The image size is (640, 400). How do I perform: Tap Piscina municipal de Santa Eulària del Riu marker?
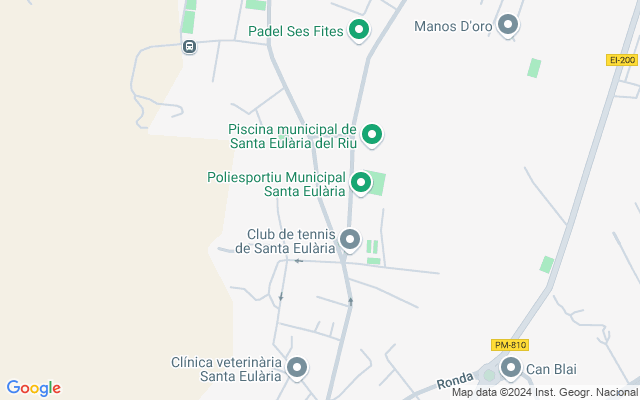click(372, 133)
